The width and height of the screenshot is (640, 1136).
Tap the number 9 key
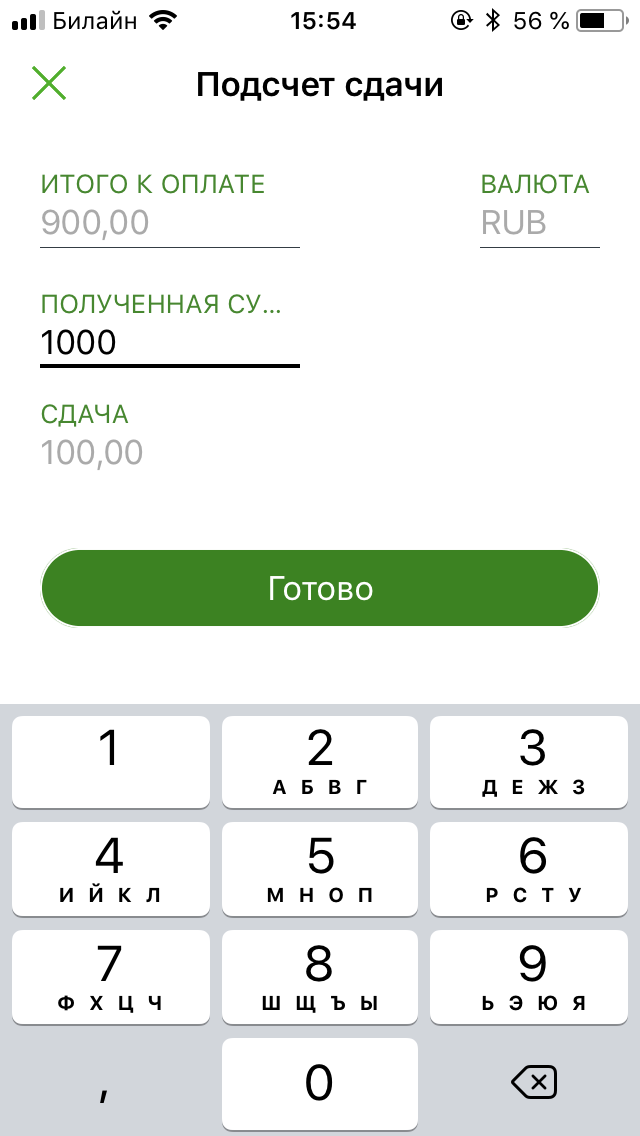pyautogui.click(x=532, y=976)
